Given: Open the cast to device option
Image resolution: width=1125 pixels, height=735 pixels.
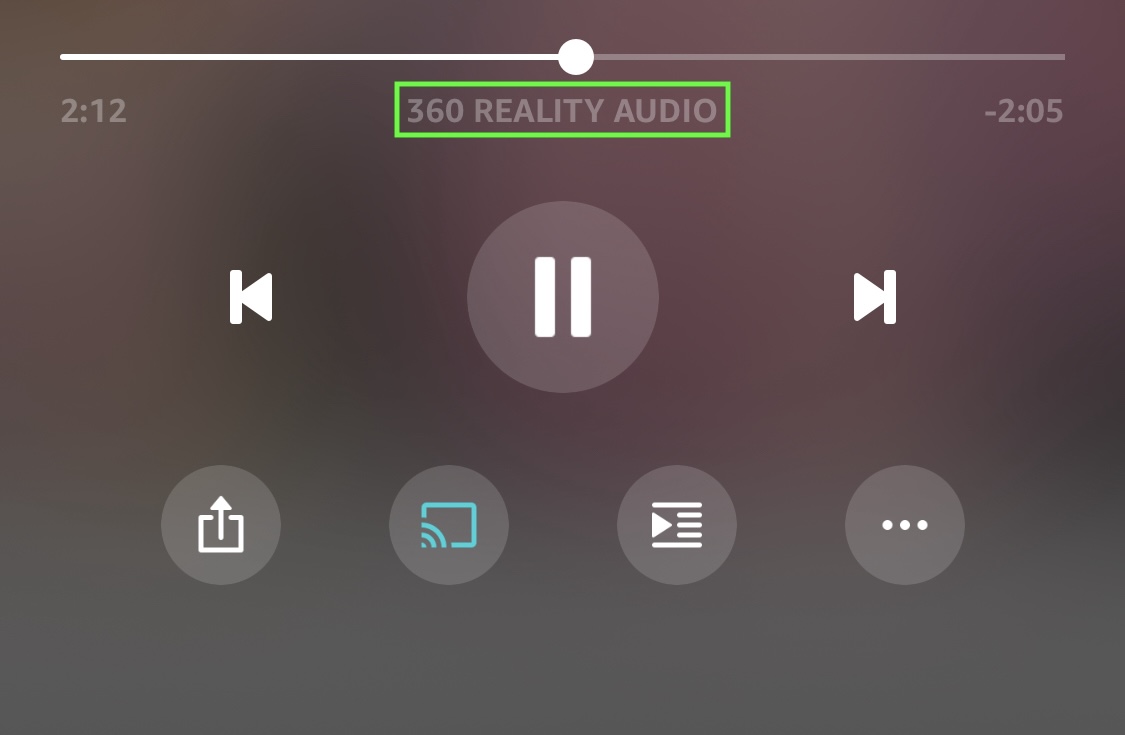Looking at the screenshot, I should coord(449,525).
